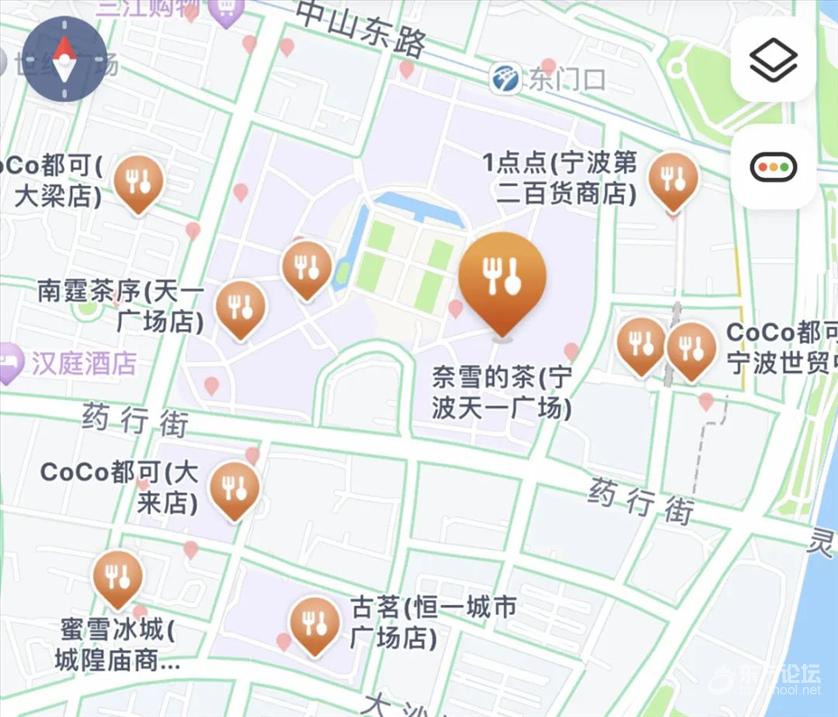Image resolution: width=838 pixels, height=717 pixels.
Task: Open the 南霆茶序(天一广场店) marker
Action: 241,306
